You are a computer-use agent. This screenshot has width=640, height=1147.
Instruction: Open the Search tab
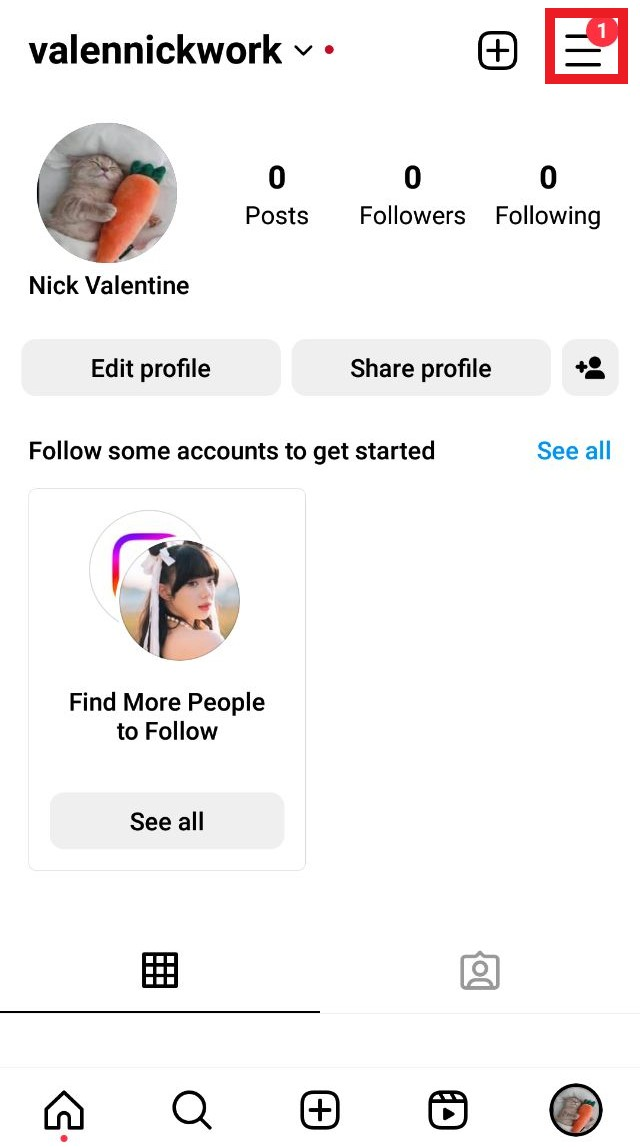[x=191, y=1110]
